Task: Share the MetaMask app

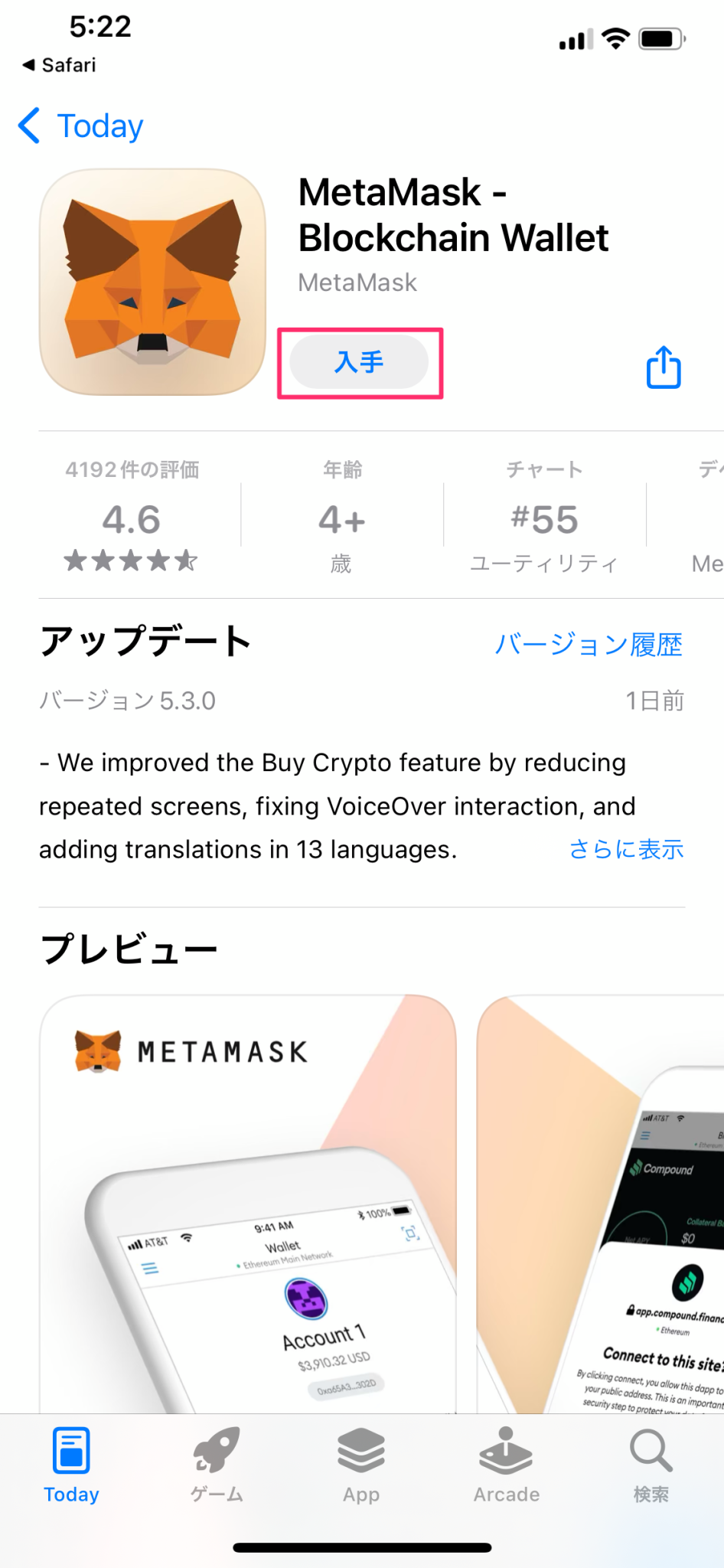Action: [x=664, y=367]
